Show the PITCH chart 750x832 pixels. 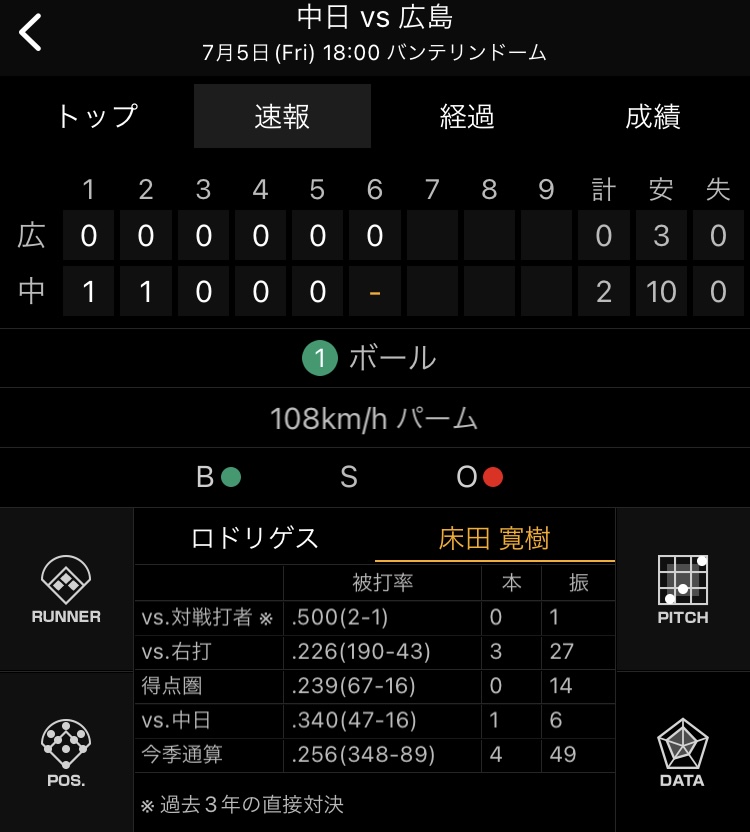(683, 590)
